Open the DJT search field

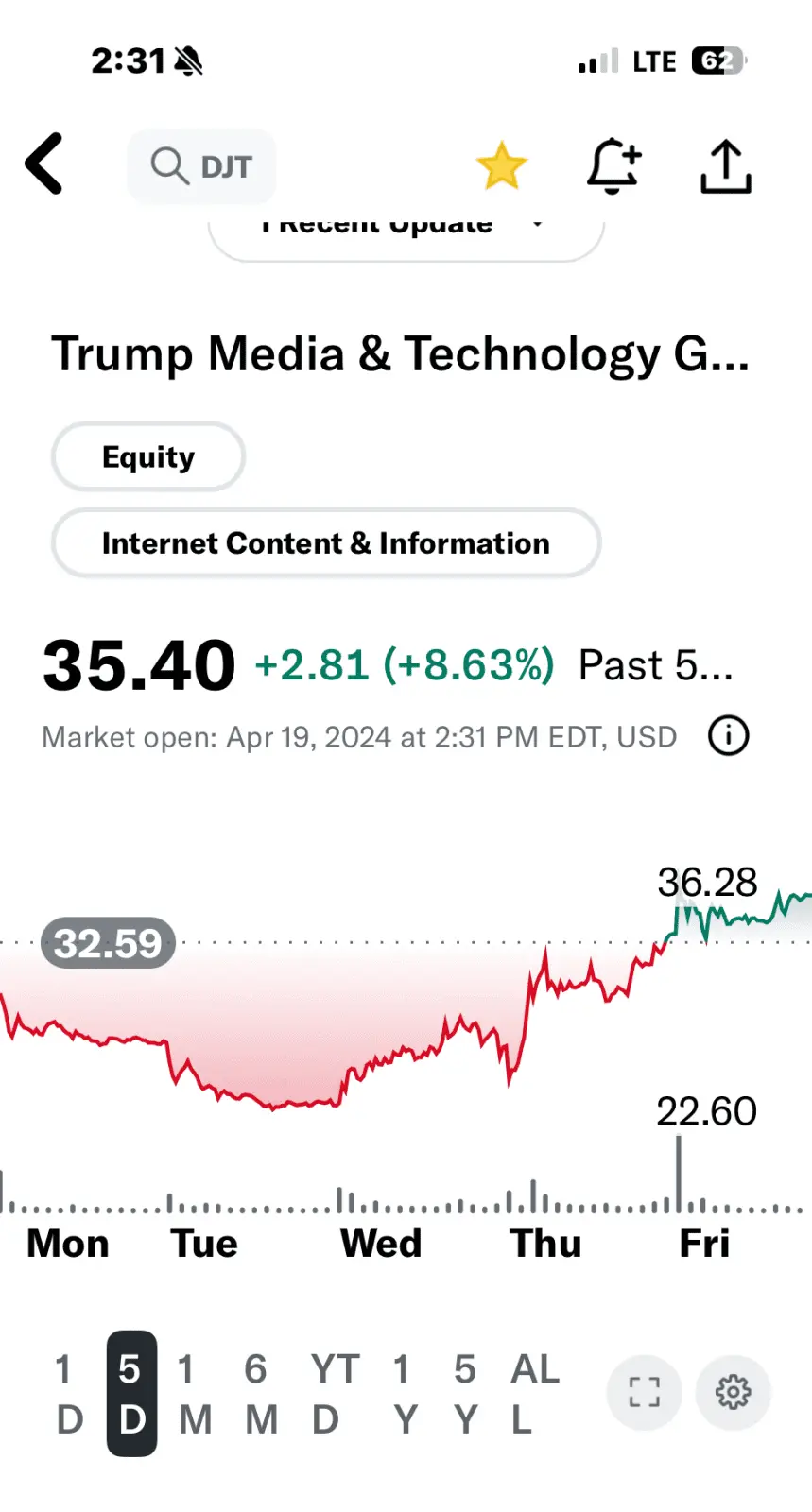pyautogui.click(x=201, y=166)
